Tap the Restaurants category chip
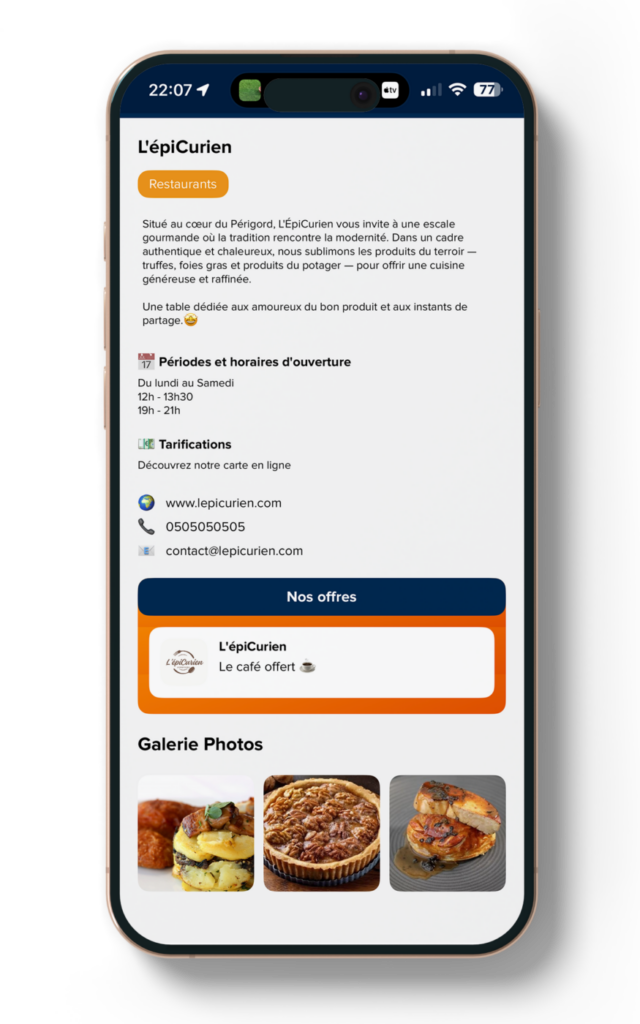The image size is (640, 1024). tap(183, 184)
